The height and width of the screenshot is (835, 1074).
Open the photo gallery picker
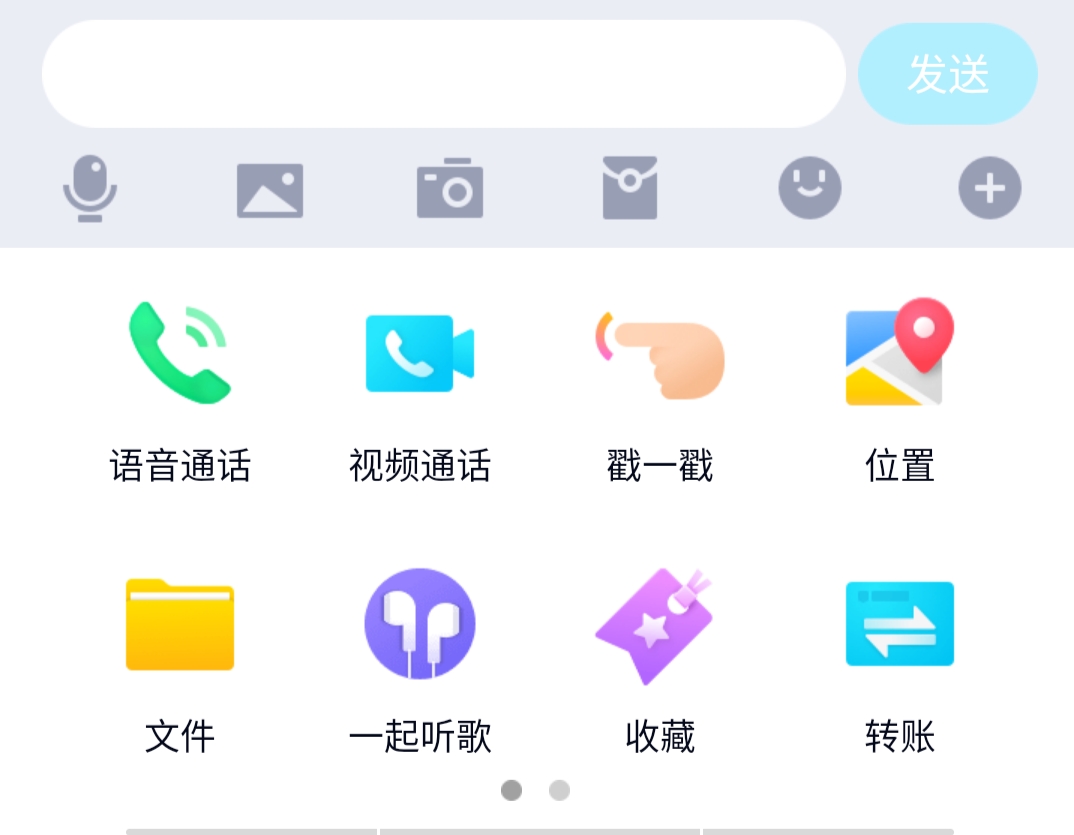[x=270, y=190]
